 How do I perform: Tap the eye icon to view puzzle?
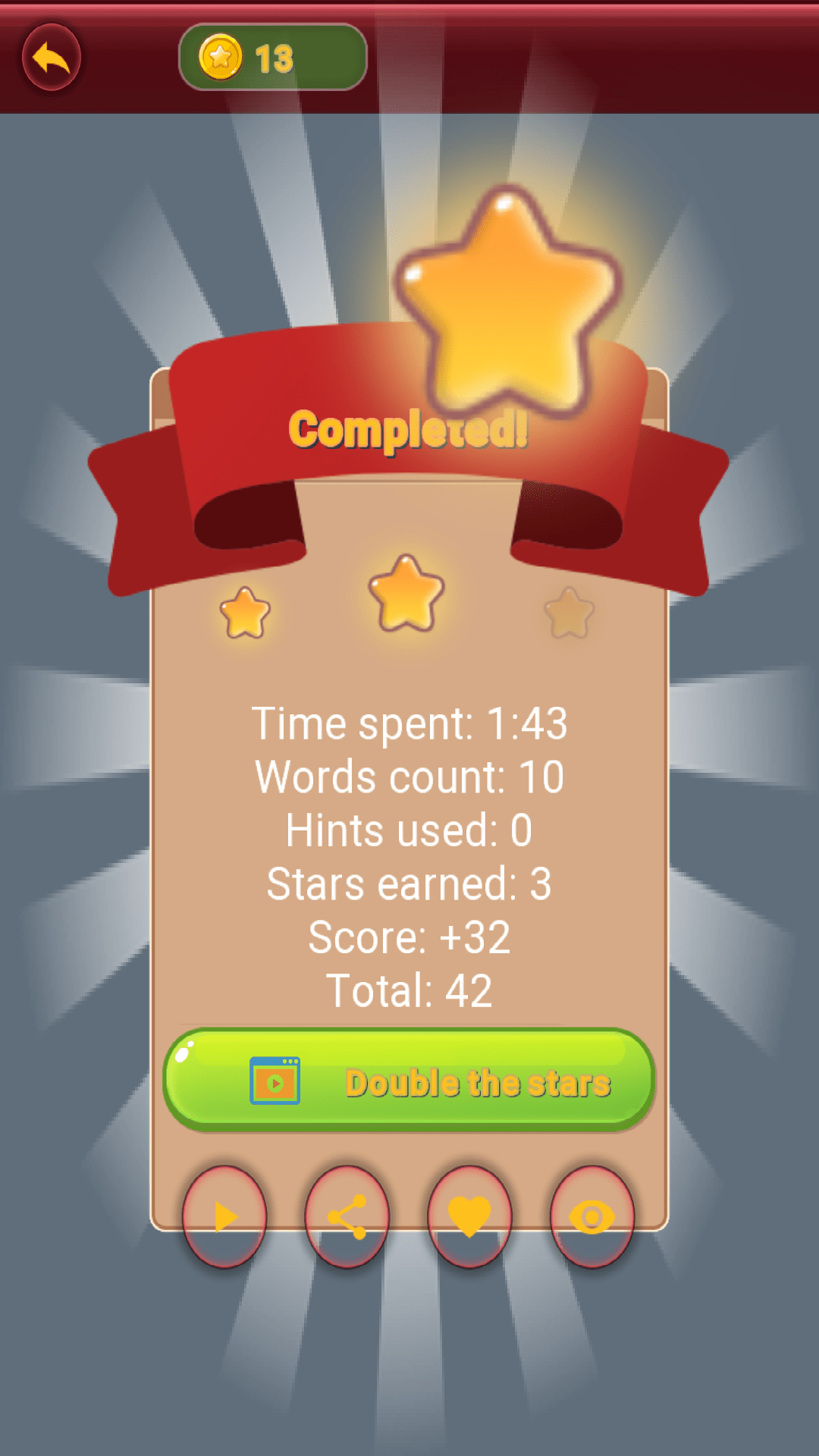592,1216
